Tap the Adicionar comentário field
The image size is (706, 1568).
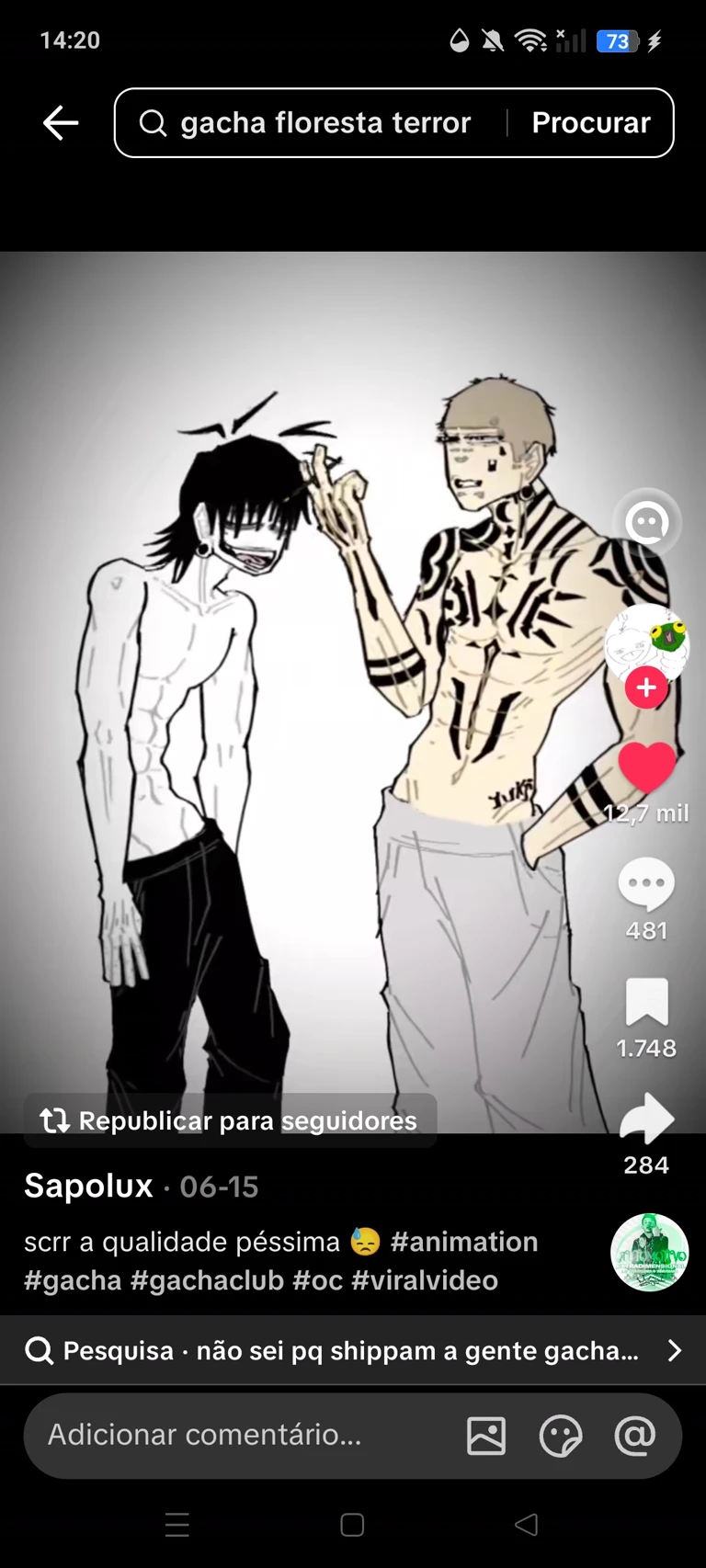click(x=239, y=1435)
